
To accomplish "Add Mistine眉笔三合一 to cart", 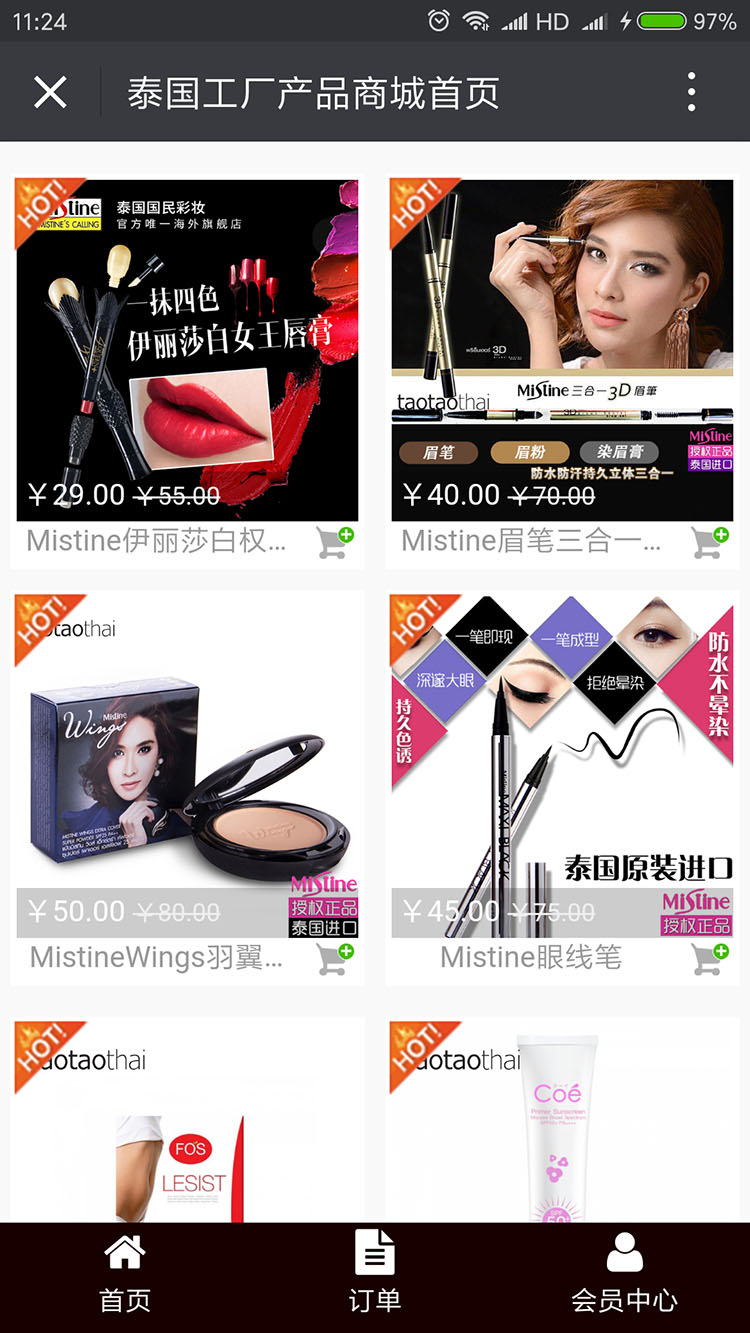I will 709,541.
